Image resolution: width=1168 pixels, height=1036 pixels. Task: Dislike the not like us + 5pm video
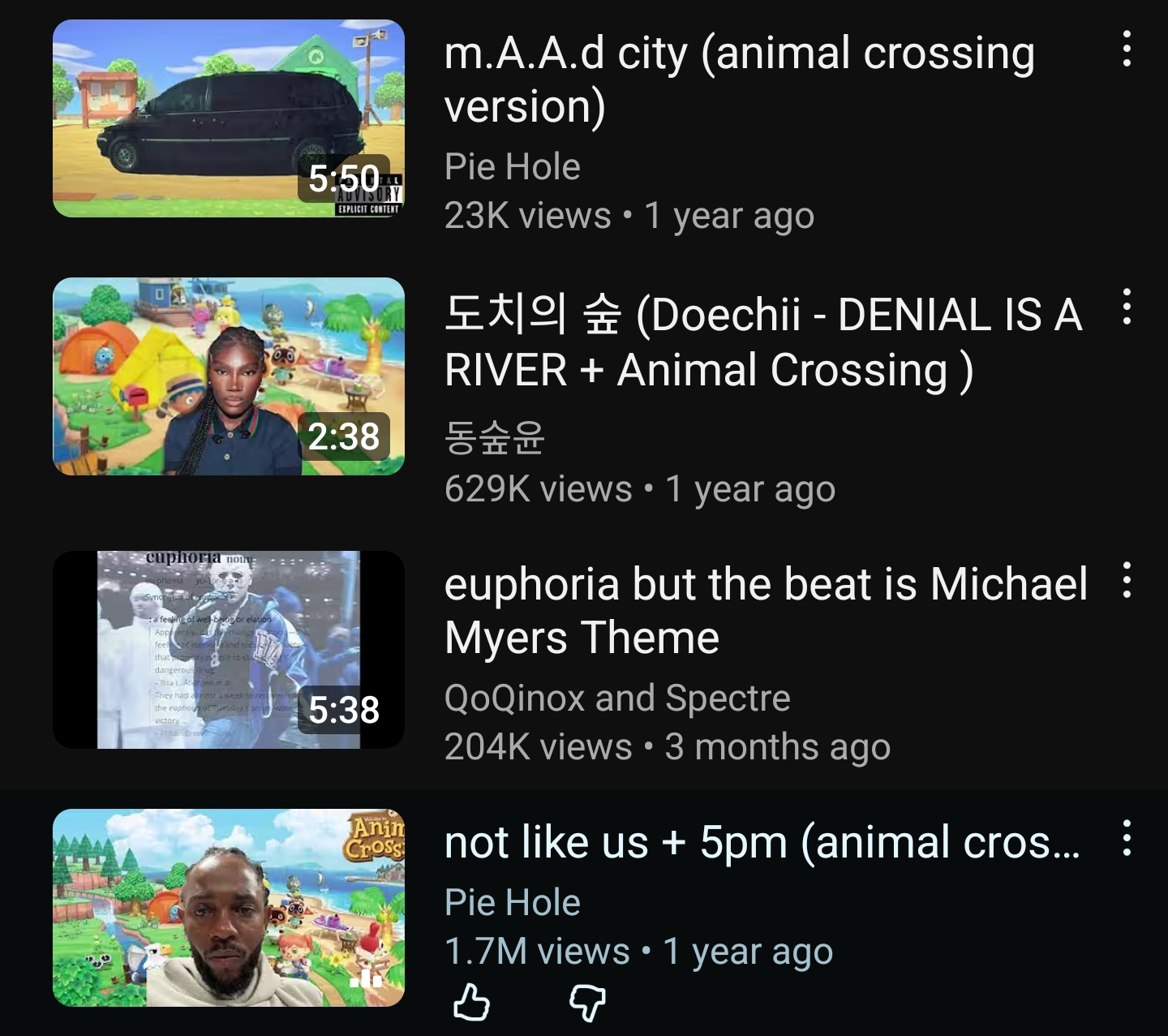(587, 1003)
